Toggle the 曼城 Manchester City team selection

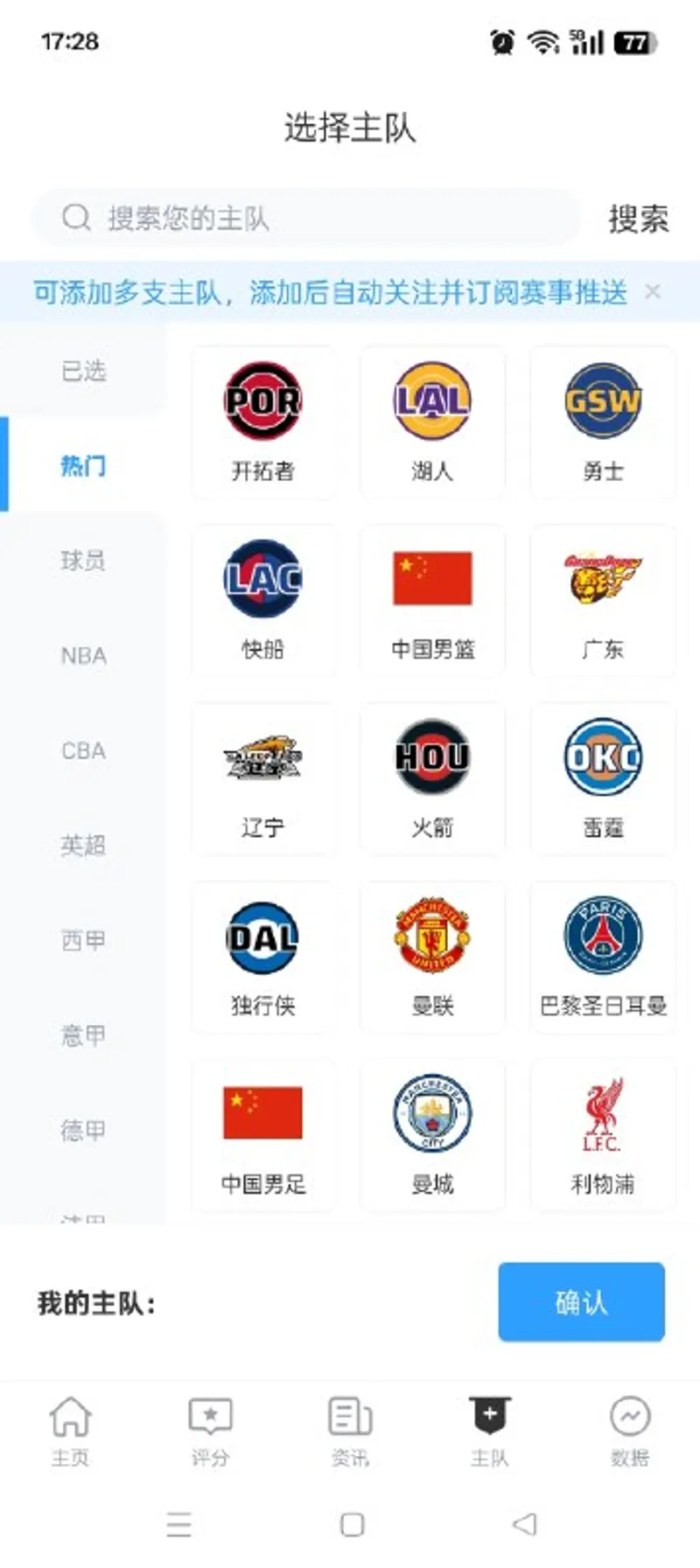coord(432,1115)
